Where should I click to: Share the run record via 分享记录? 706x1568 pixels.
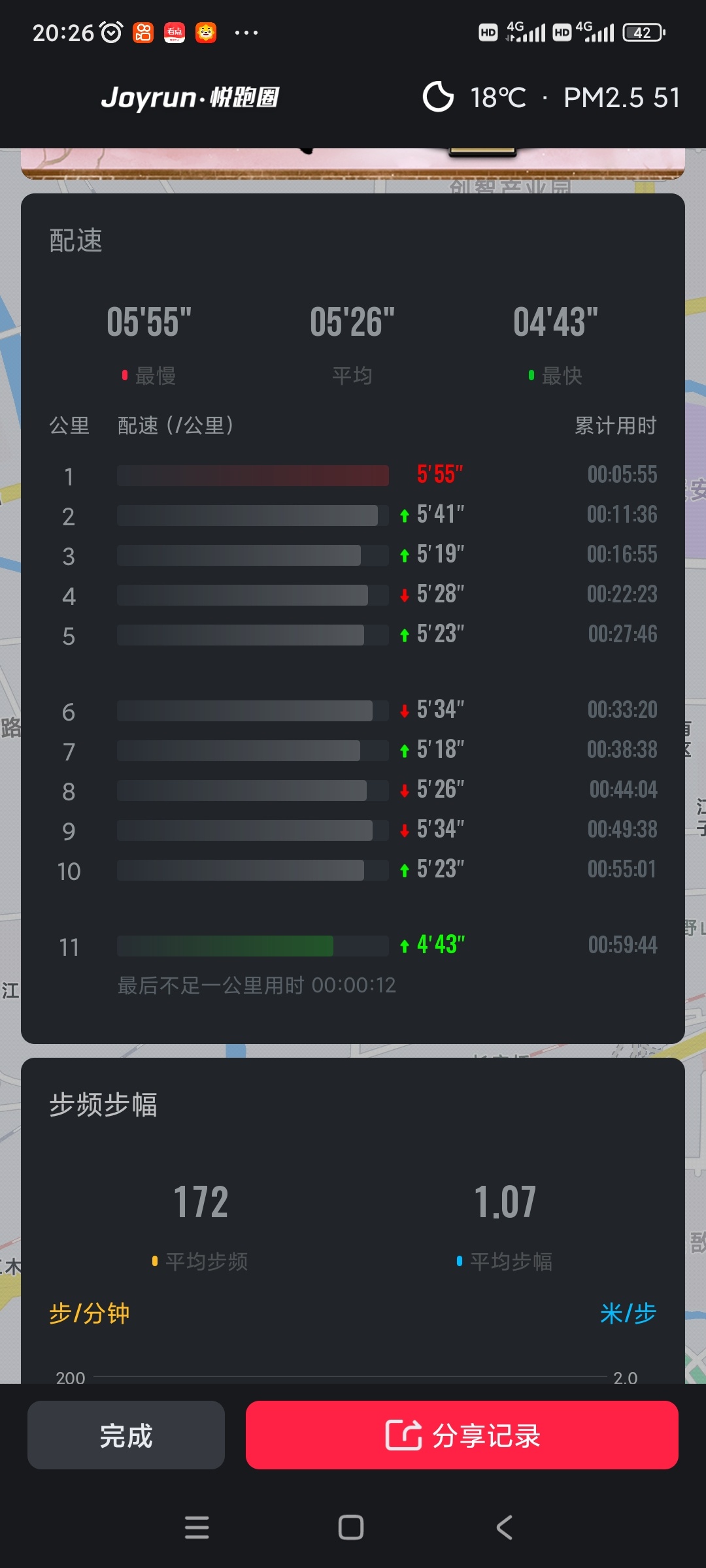[x=462, y=1435]
